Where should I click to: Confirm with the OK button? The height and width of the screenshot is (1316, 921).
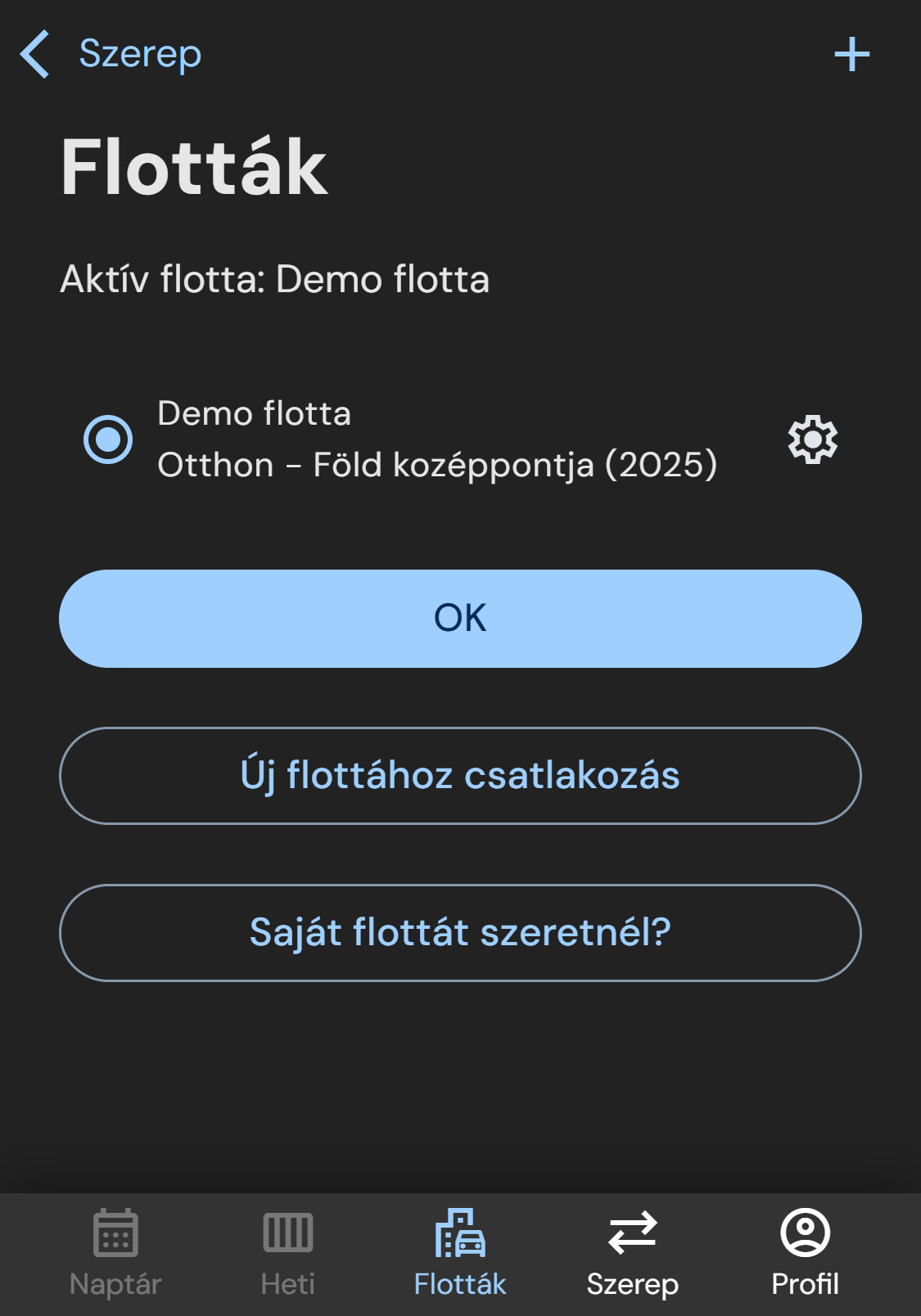[x=460, y=619]
